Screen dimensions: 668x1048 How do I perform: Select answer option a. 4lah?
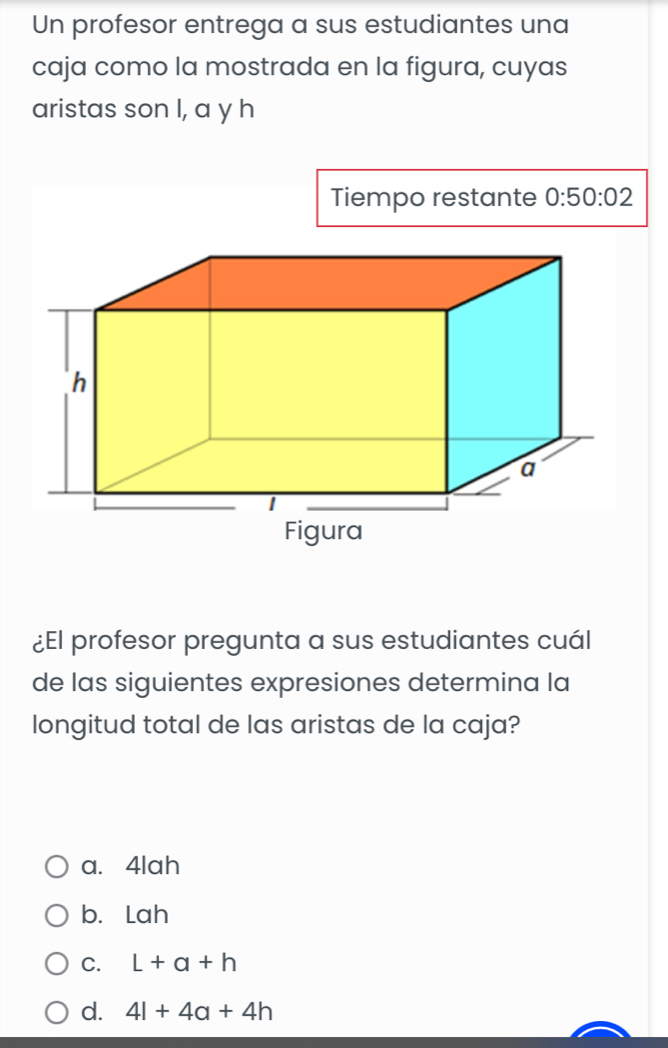(59, 866)
